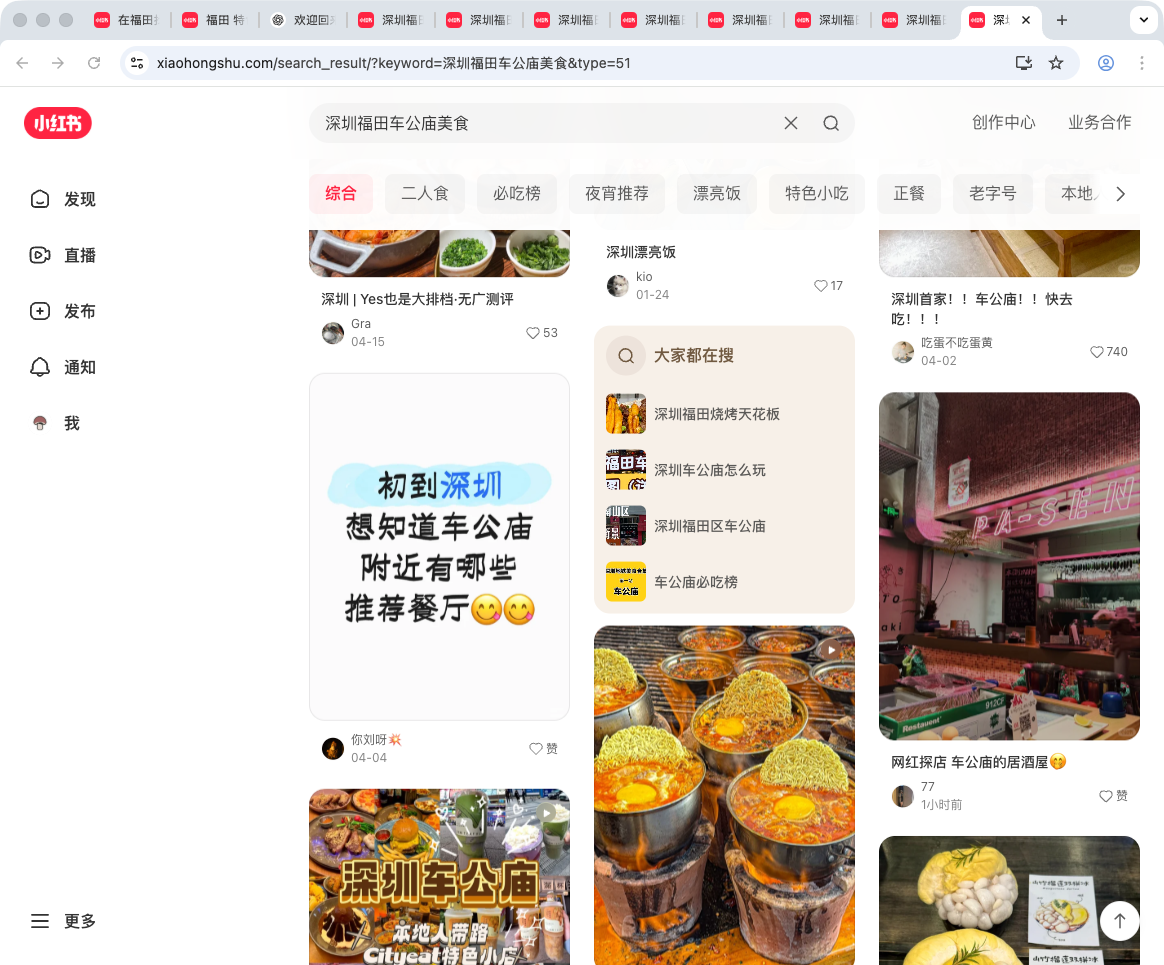Filter results by 特色小吃
The height and width of the screenshot is (965, 1164).
tap(817, 194)
